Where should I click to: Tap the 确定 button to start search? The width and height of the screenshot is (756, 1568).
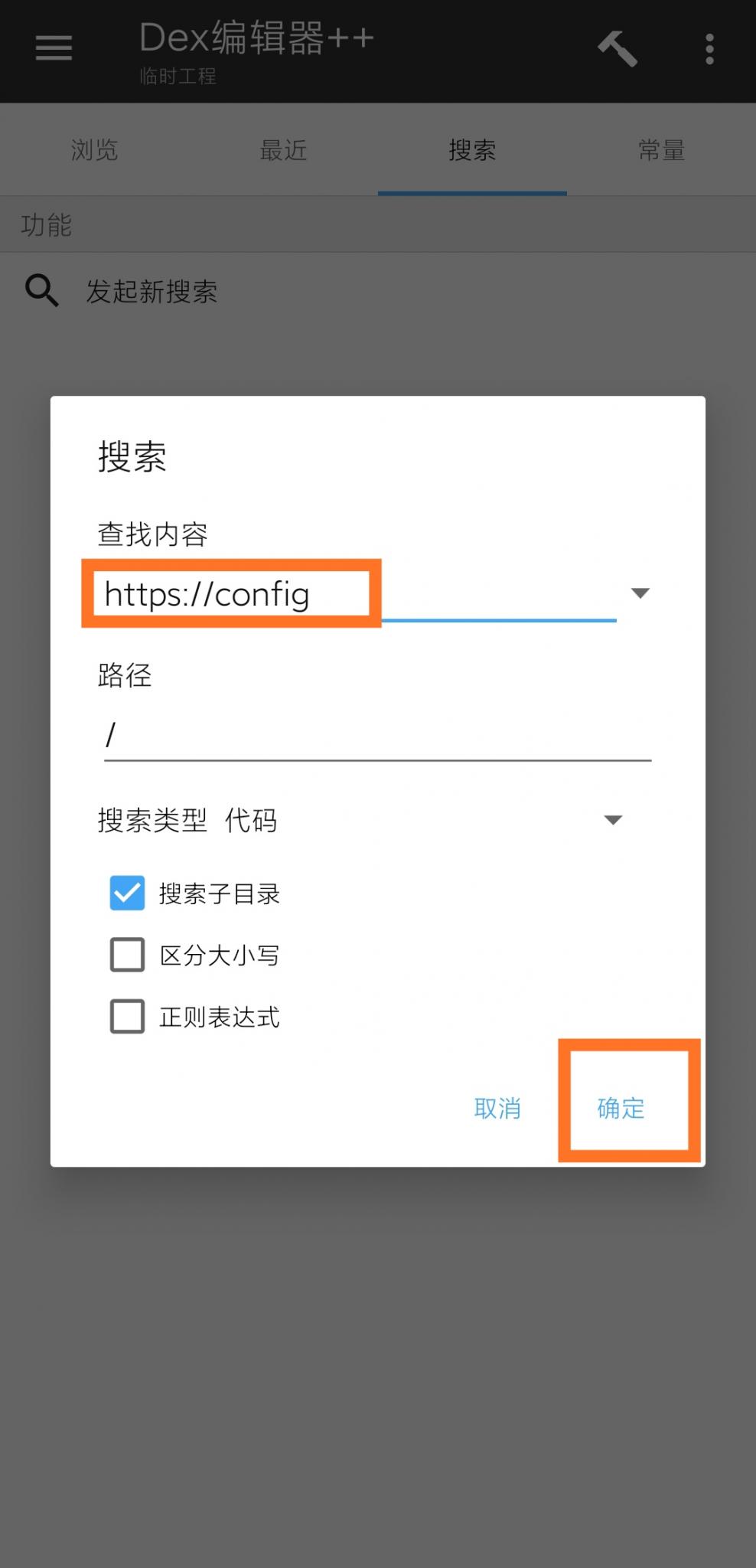(621, 1108)
